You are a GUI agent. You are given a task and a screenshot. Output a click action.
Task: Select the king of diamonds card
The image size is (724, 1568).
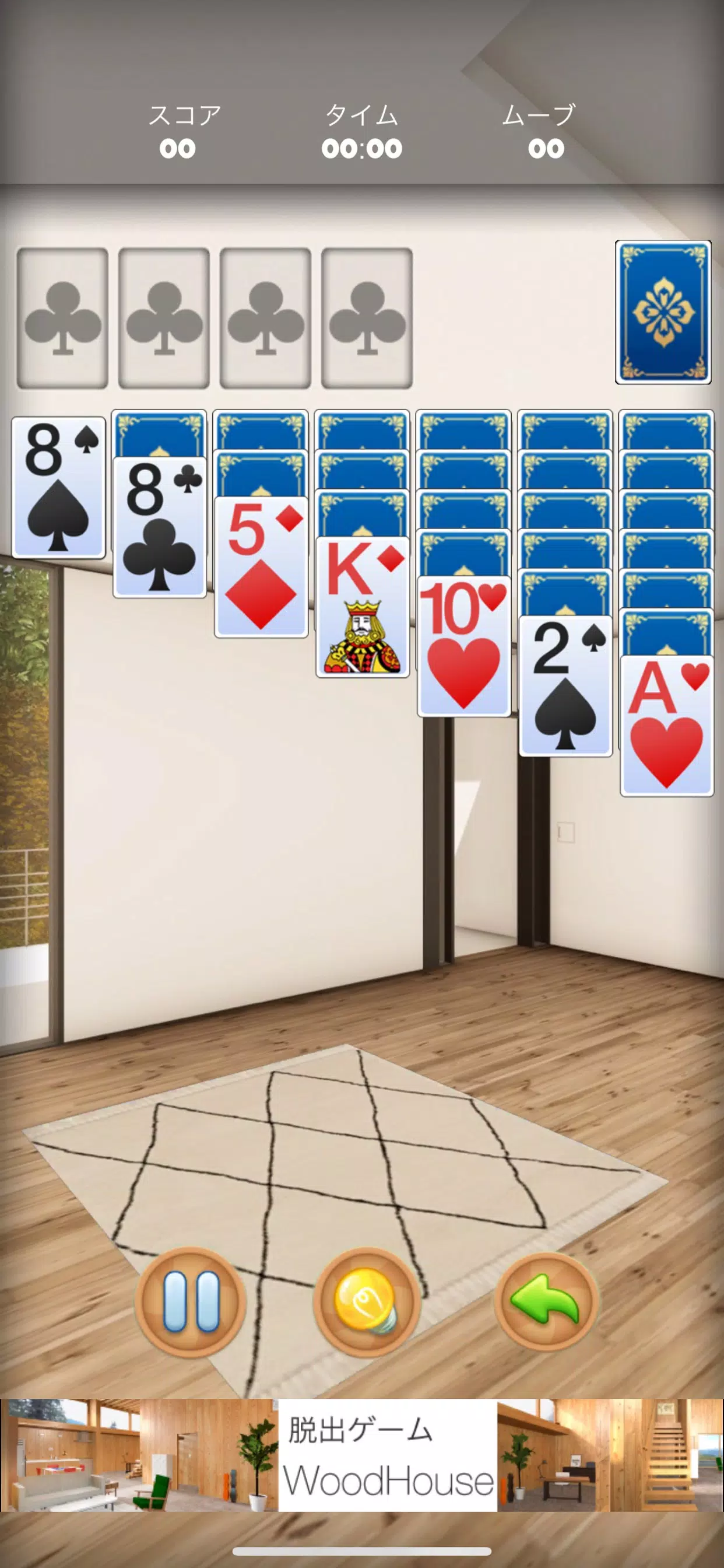tap(362, 607)
